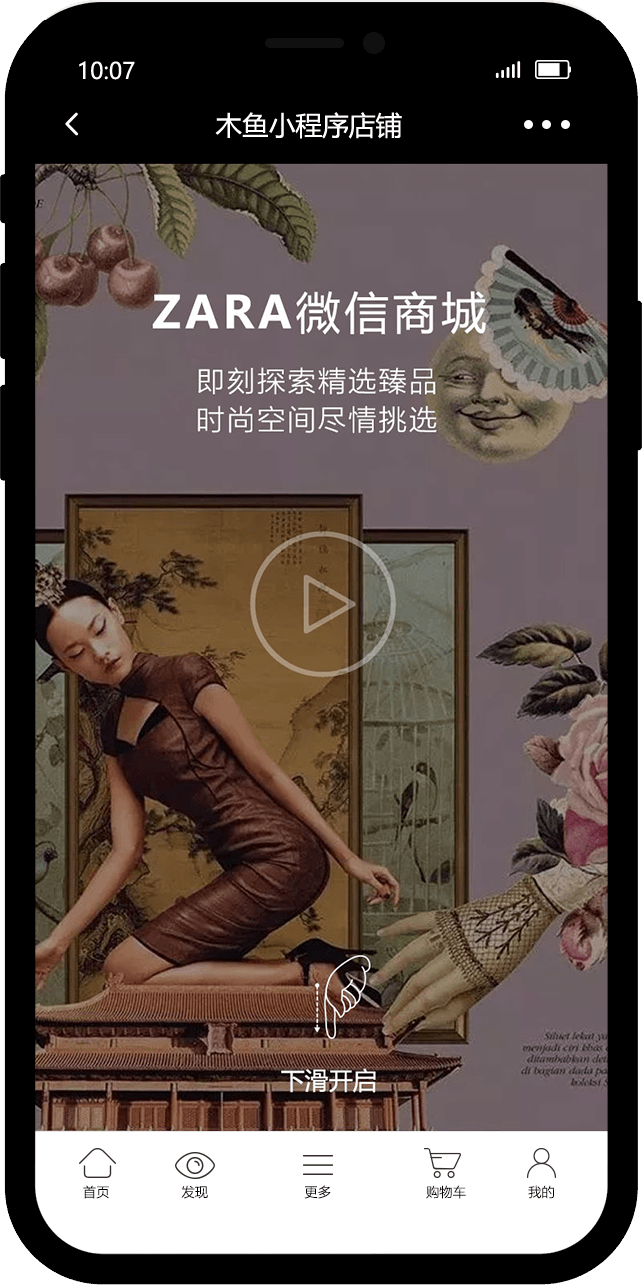Select the 更多 tab
The image size is (642, 1285).
(x=318, y=1173)
